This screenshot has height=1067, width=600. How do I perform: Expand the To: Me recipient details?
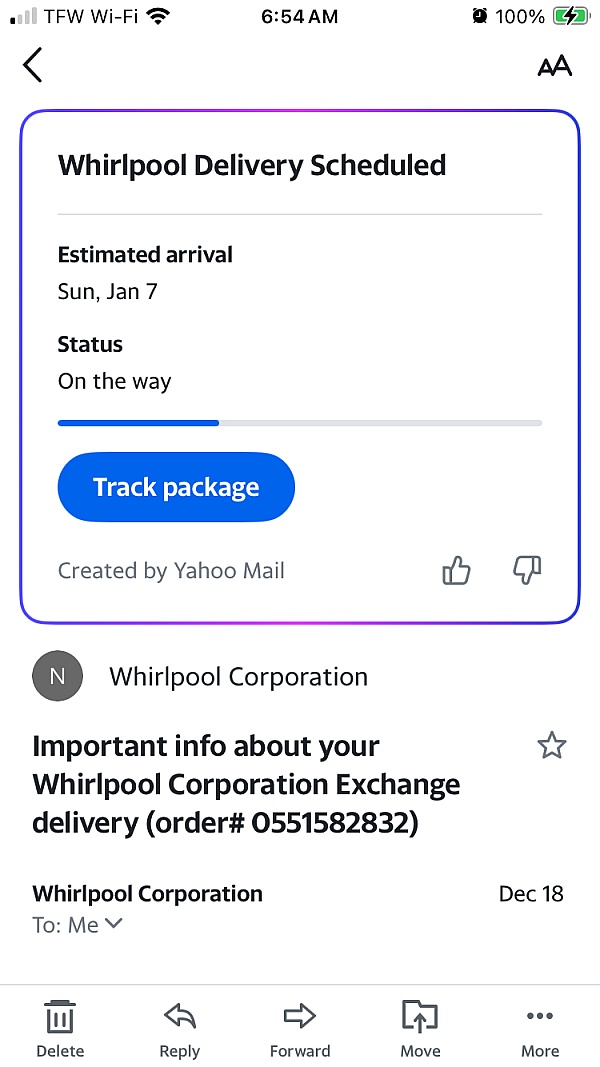[77, 925]
